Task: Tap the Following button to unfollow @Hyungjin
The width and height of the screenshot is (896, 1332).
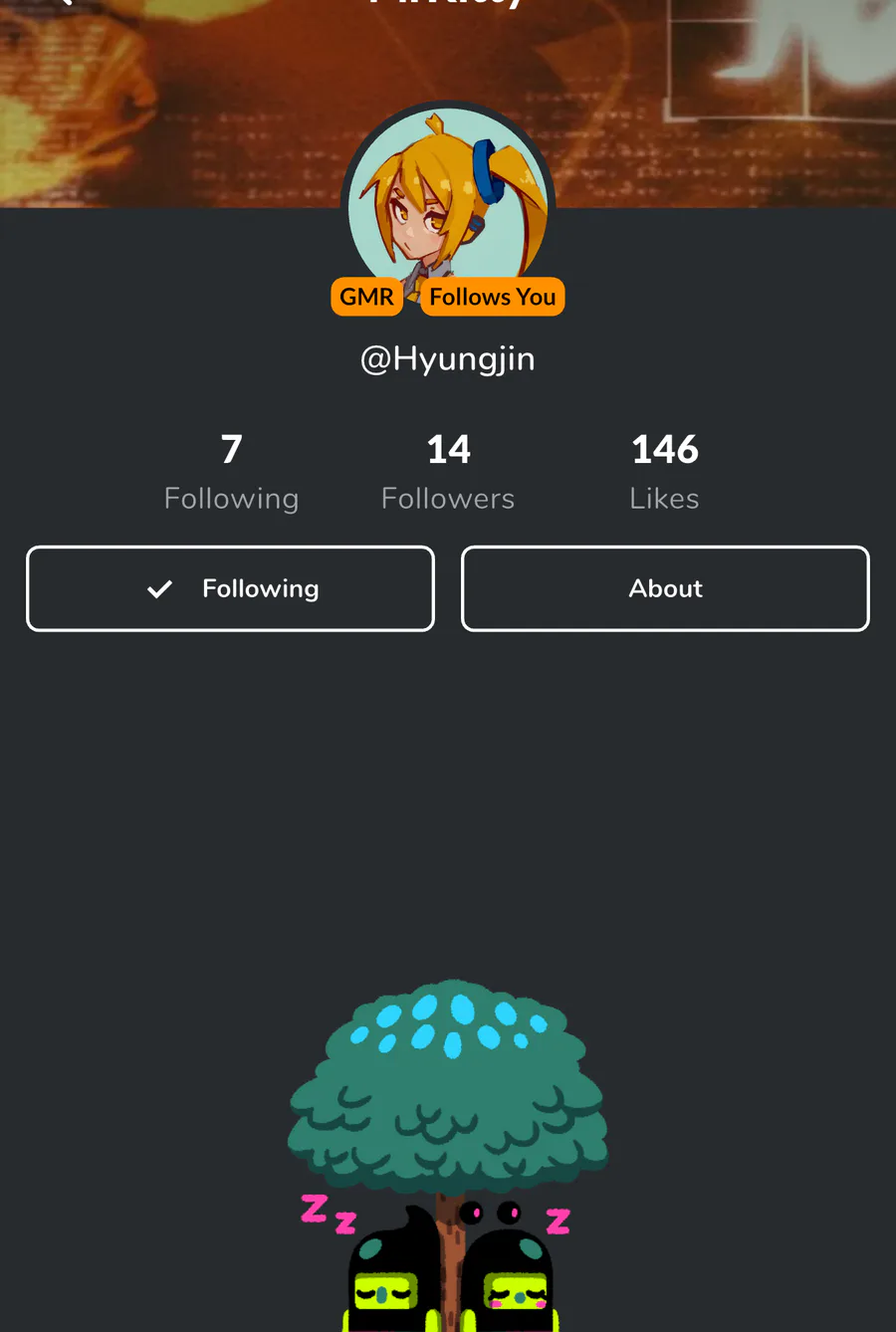Action: [230, 588]
